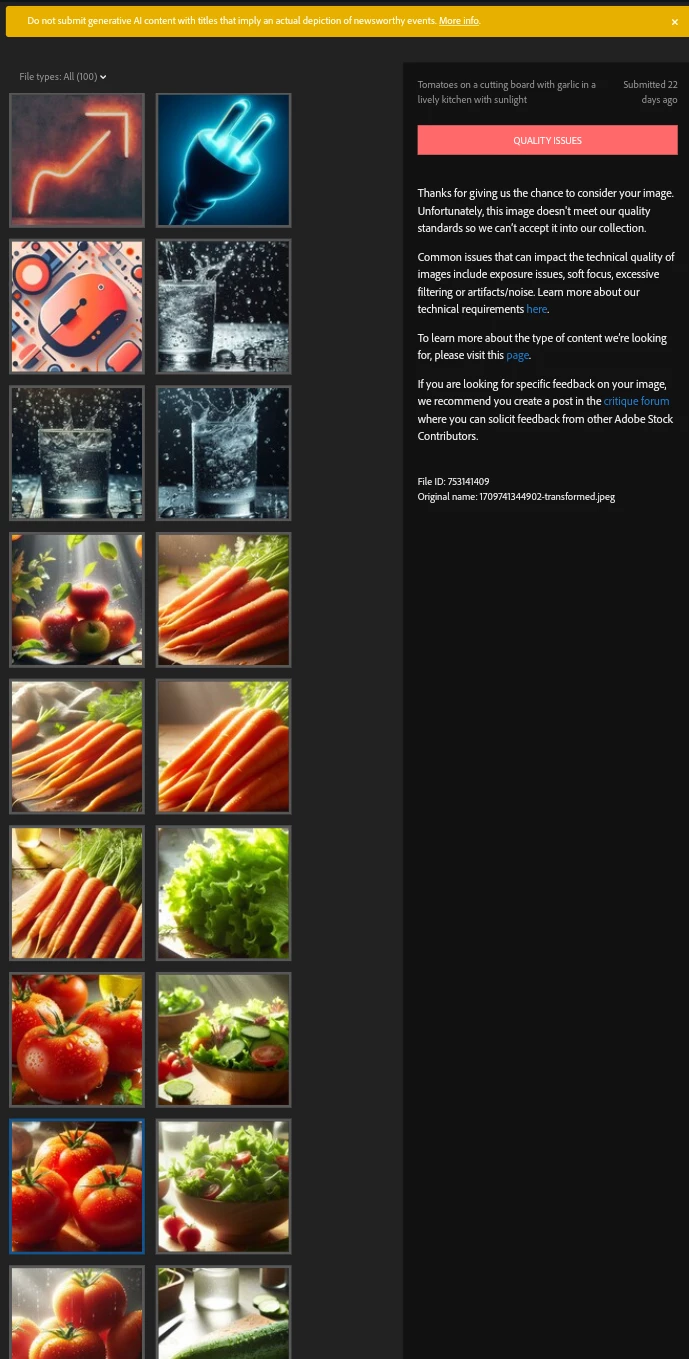Open the tomatoes with lemon thumbnail
This screenshot has height=1359, width=689.
coord(77,1040)
